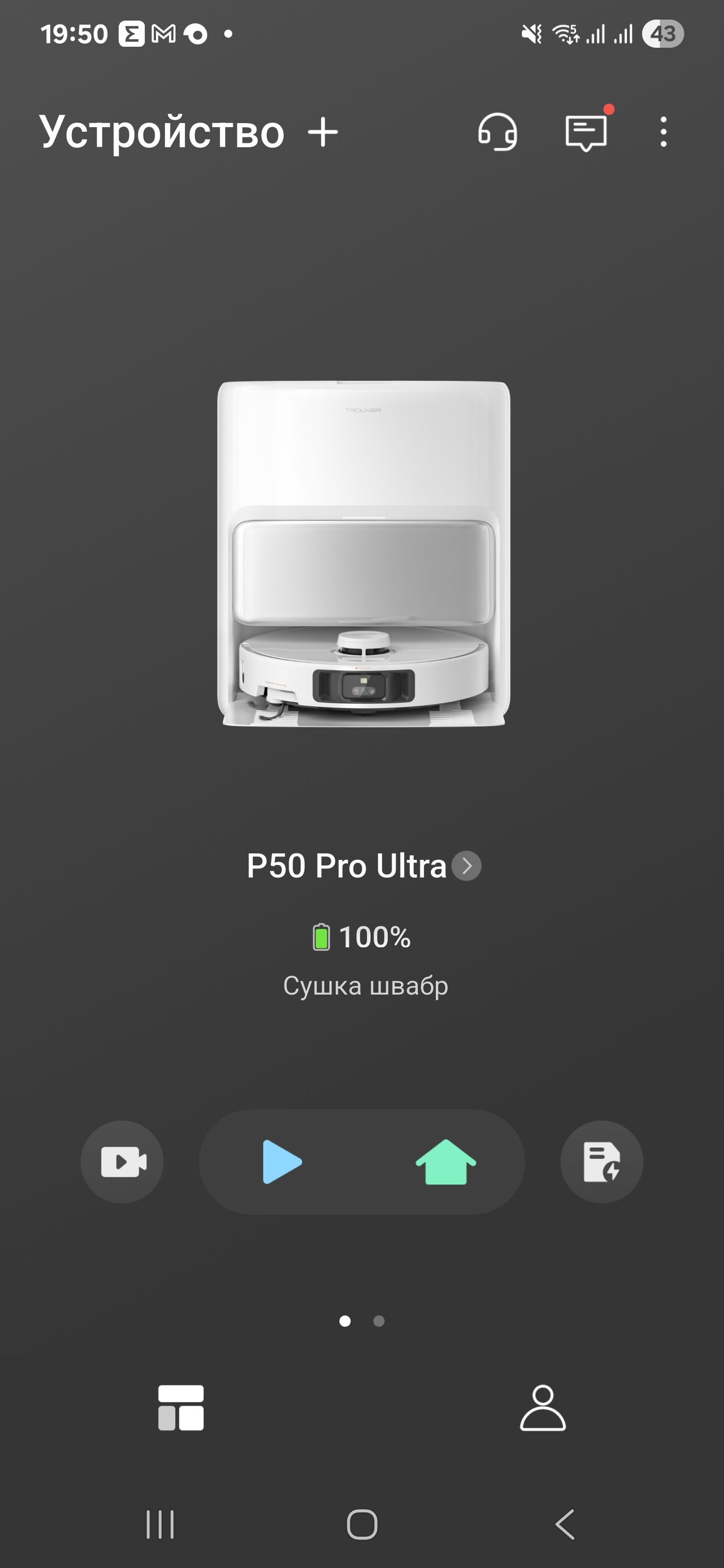Open P50 Pro Ultra device details chevron
Screen dimensions: 724x1568
pyautogui.click(x=467, y=866)
